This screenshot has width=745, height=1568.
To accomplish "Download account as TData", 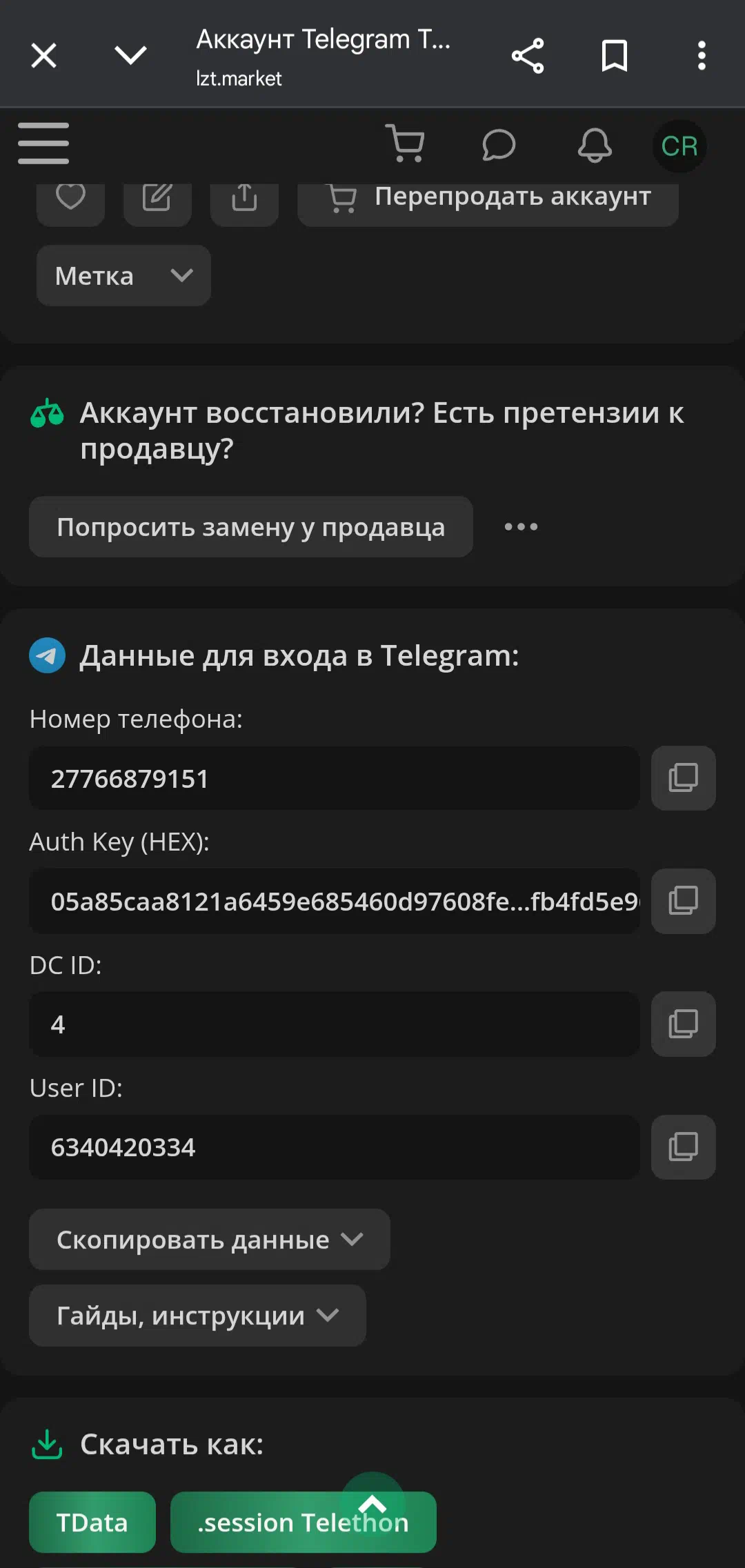I will point(92,1522).
